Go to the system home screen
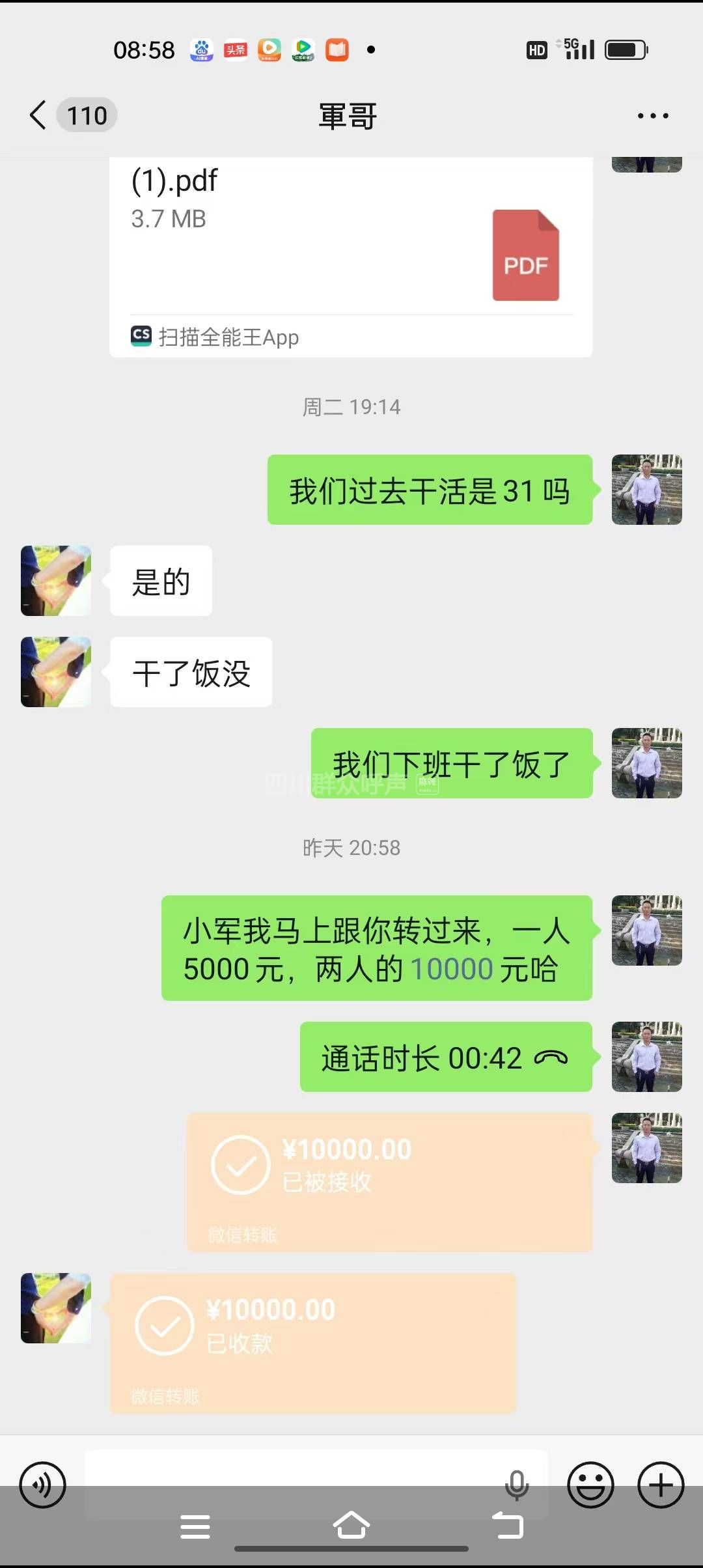 [351, 1526]
